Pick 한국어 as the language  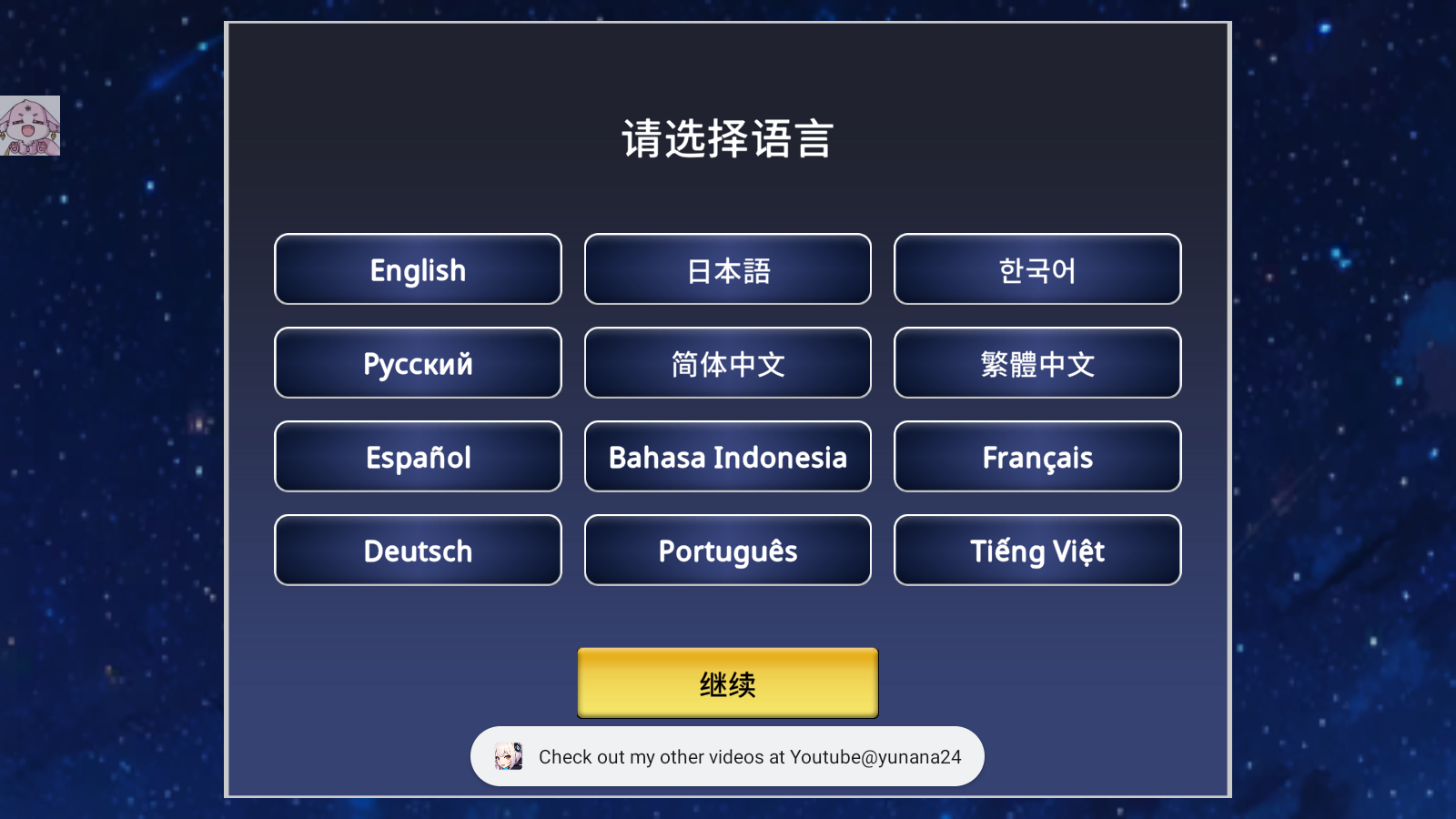[1037, 269]
